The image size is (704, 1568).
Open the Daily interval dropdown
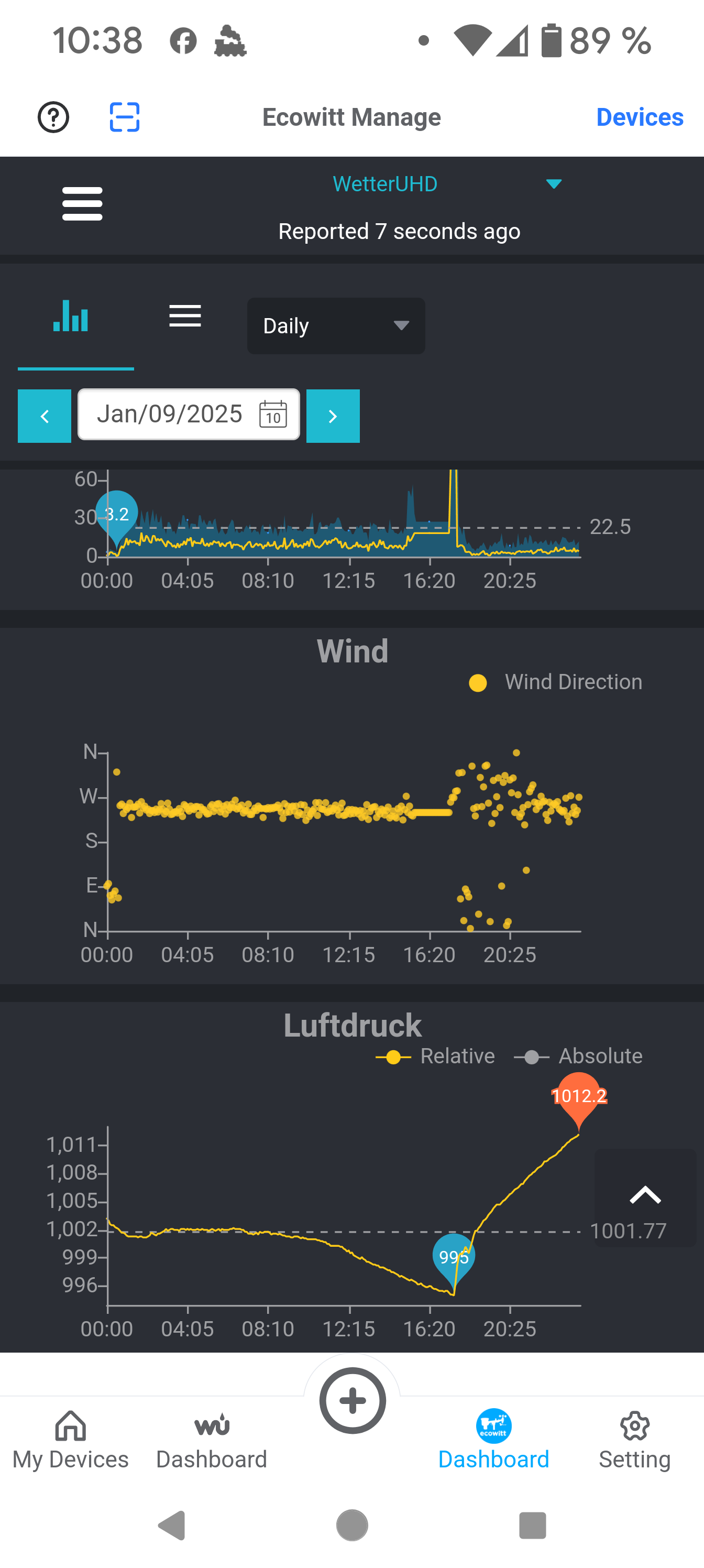[x=335, y=325]
